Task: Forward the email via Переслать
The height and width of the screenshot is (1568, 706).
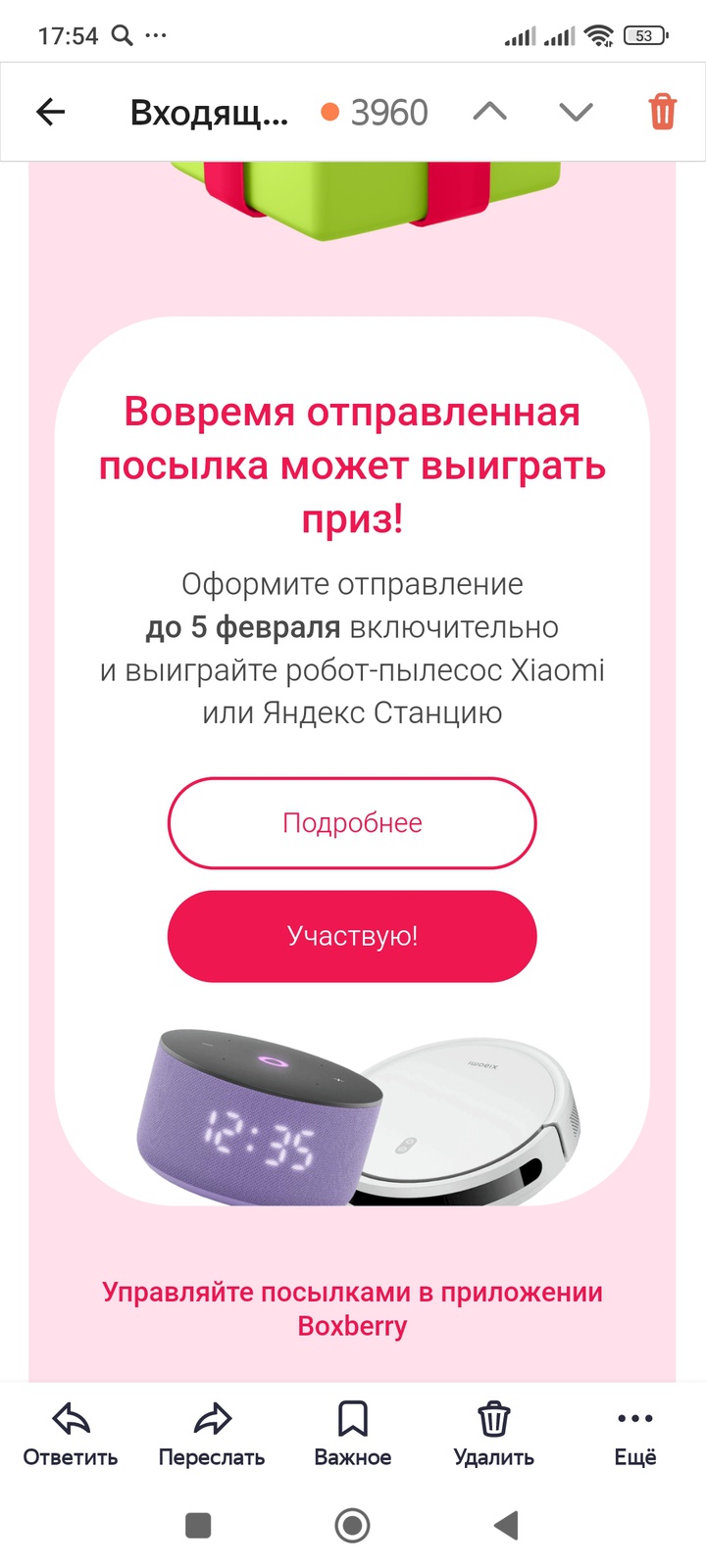Action: coord(212,1434)
